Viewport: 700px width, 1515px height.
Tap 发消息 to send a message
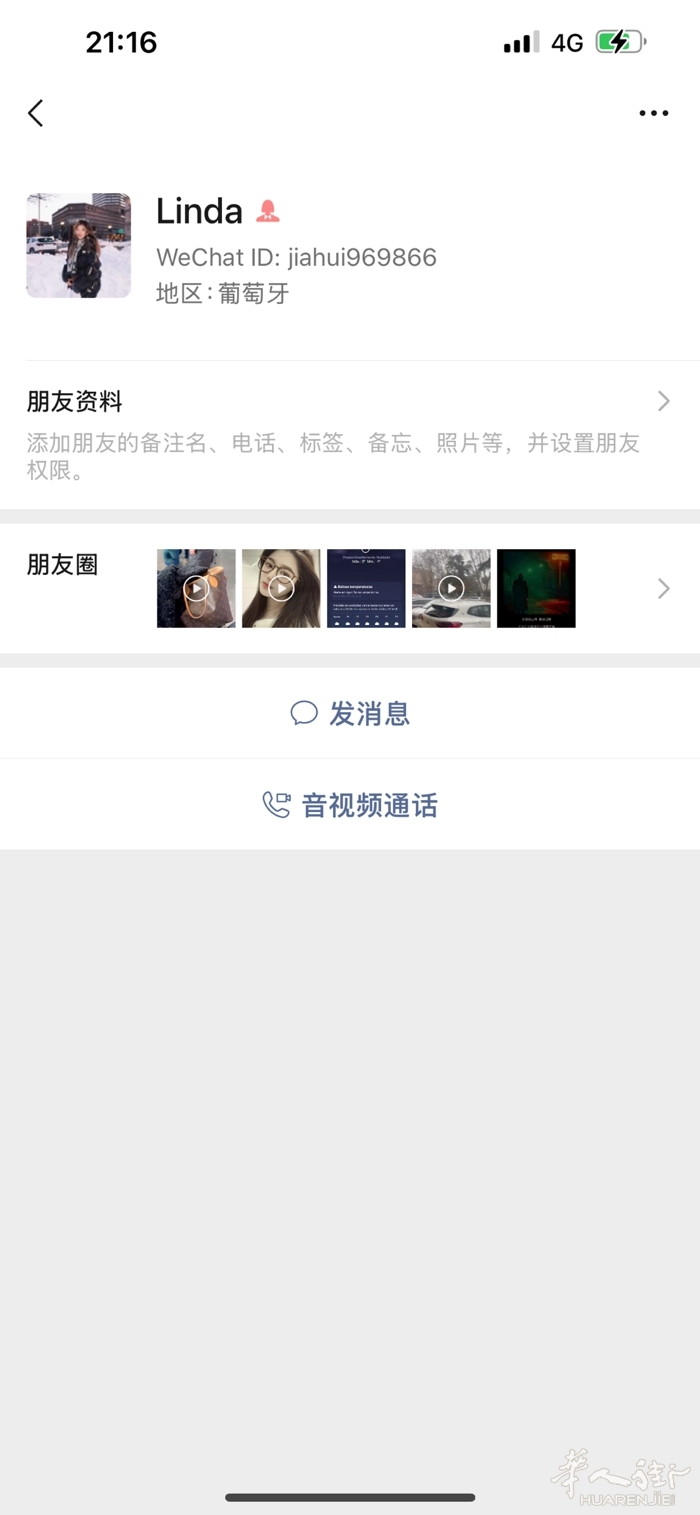click(x=350, y=713)
